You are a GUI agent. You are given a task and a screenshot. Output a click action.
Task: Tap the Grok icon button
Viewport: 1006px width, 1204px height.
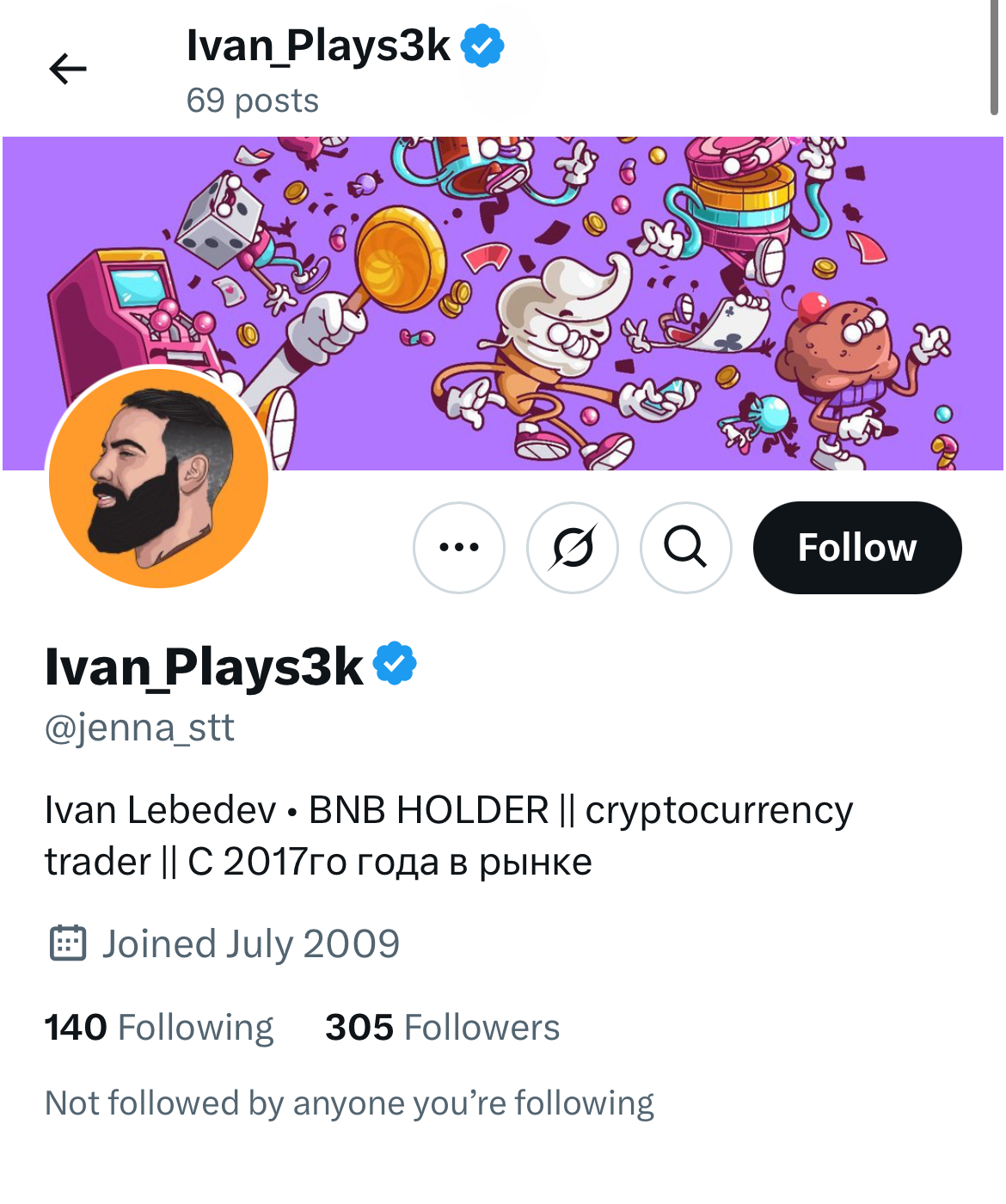tap(573, 548)
